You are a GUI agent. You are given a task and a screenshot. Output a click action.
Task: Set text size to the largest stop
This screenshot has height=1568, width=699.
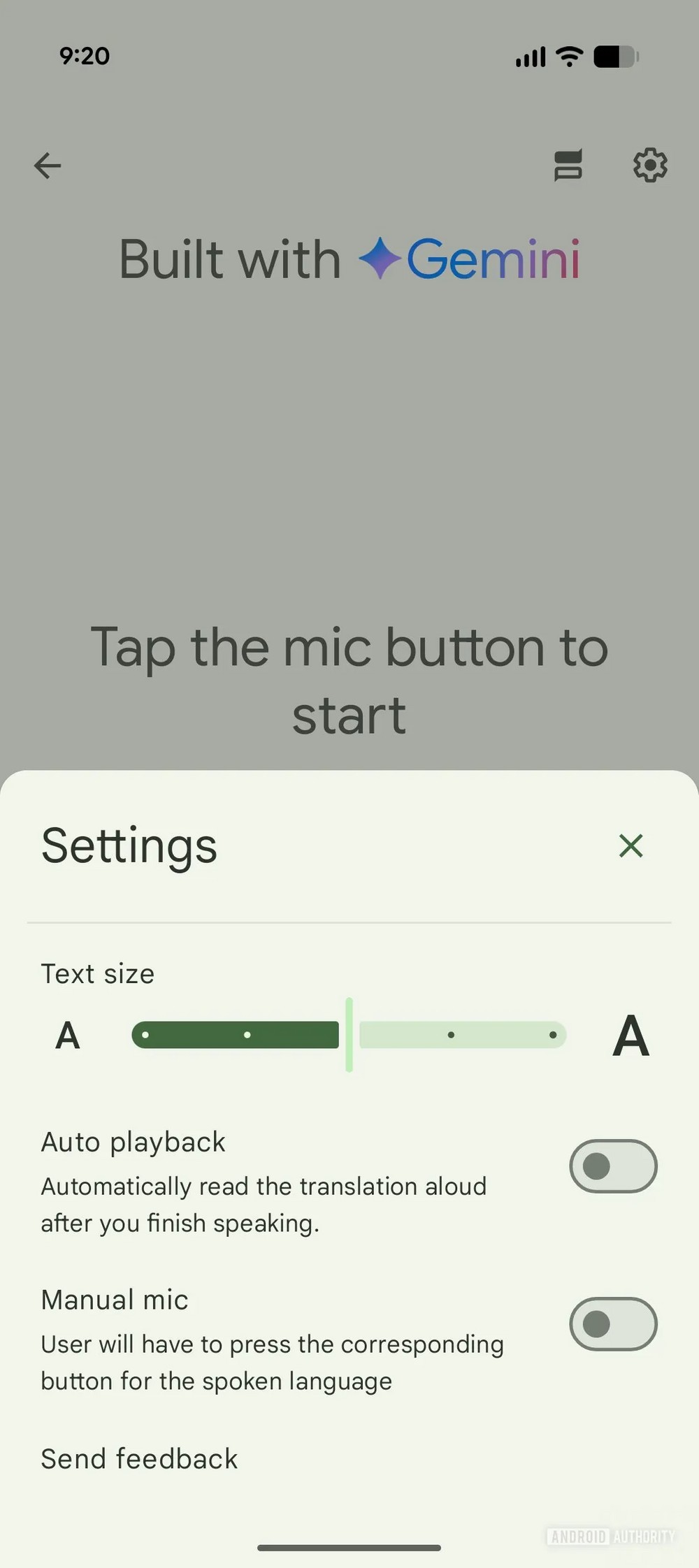pos(553,1035)
